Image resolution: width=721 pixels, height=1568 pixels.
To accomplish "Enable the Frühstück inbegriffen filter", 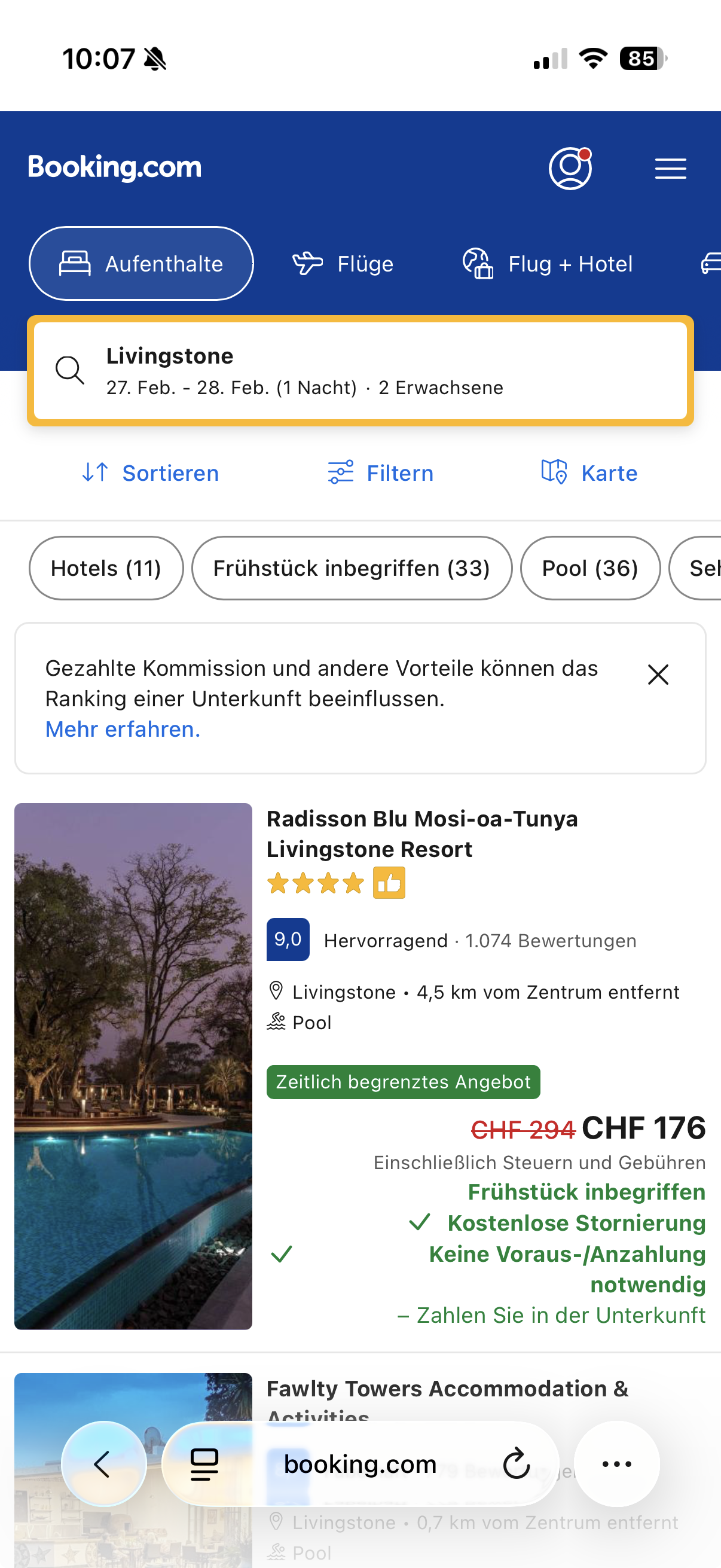I will 352,568.
